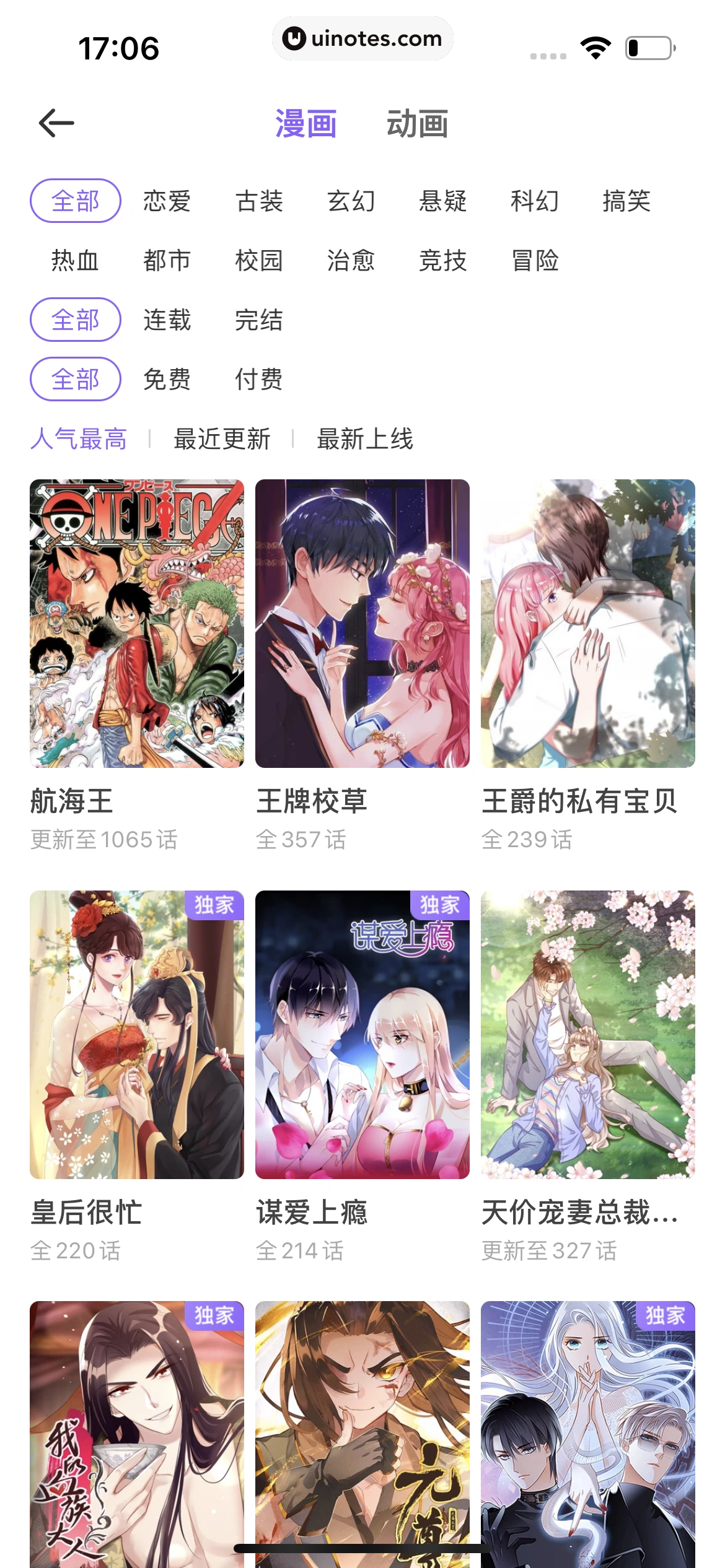Switch pricing filter to 付费
This screenshot has height=1568, width=725.
click(x=259, y=379)
